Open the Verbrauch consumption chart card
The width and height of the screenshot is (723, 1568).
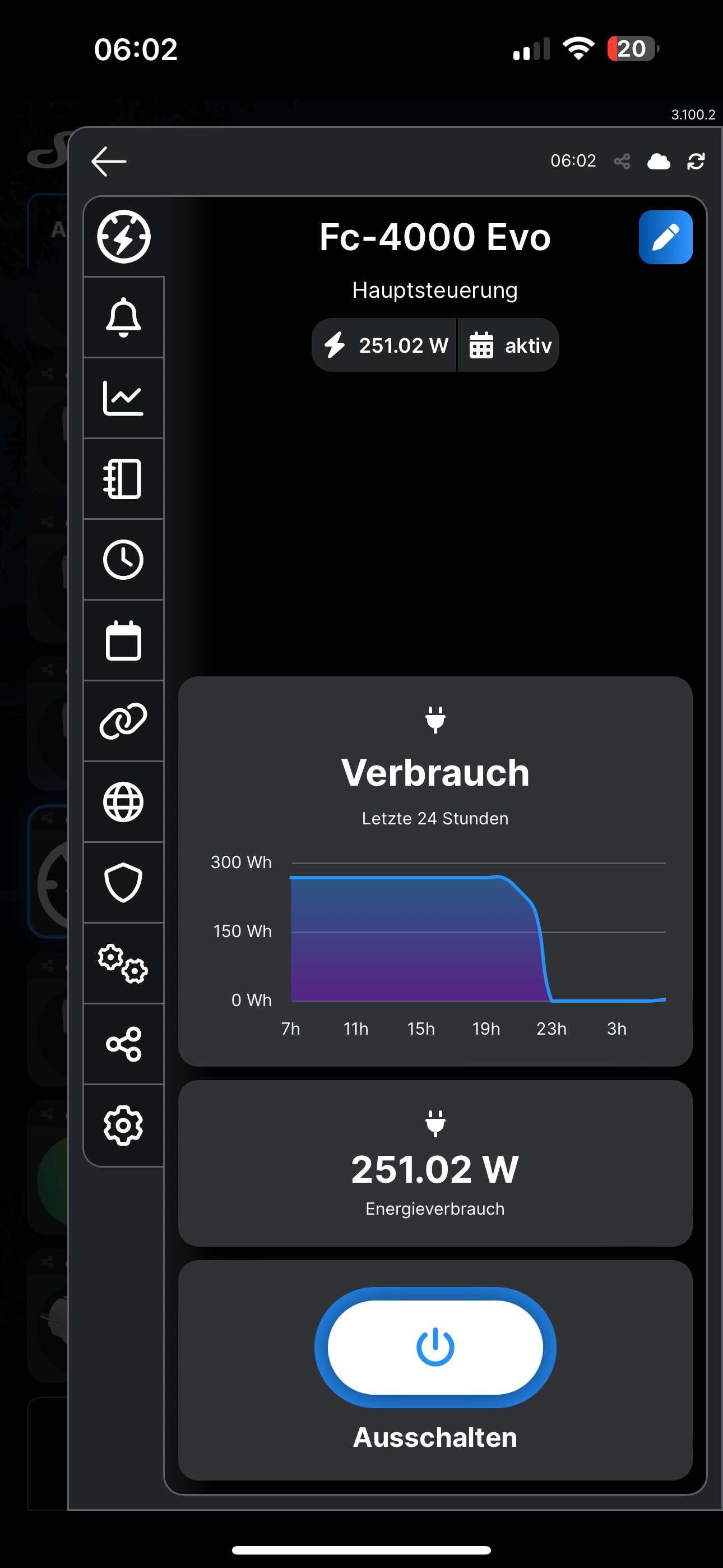coord(435,870)
